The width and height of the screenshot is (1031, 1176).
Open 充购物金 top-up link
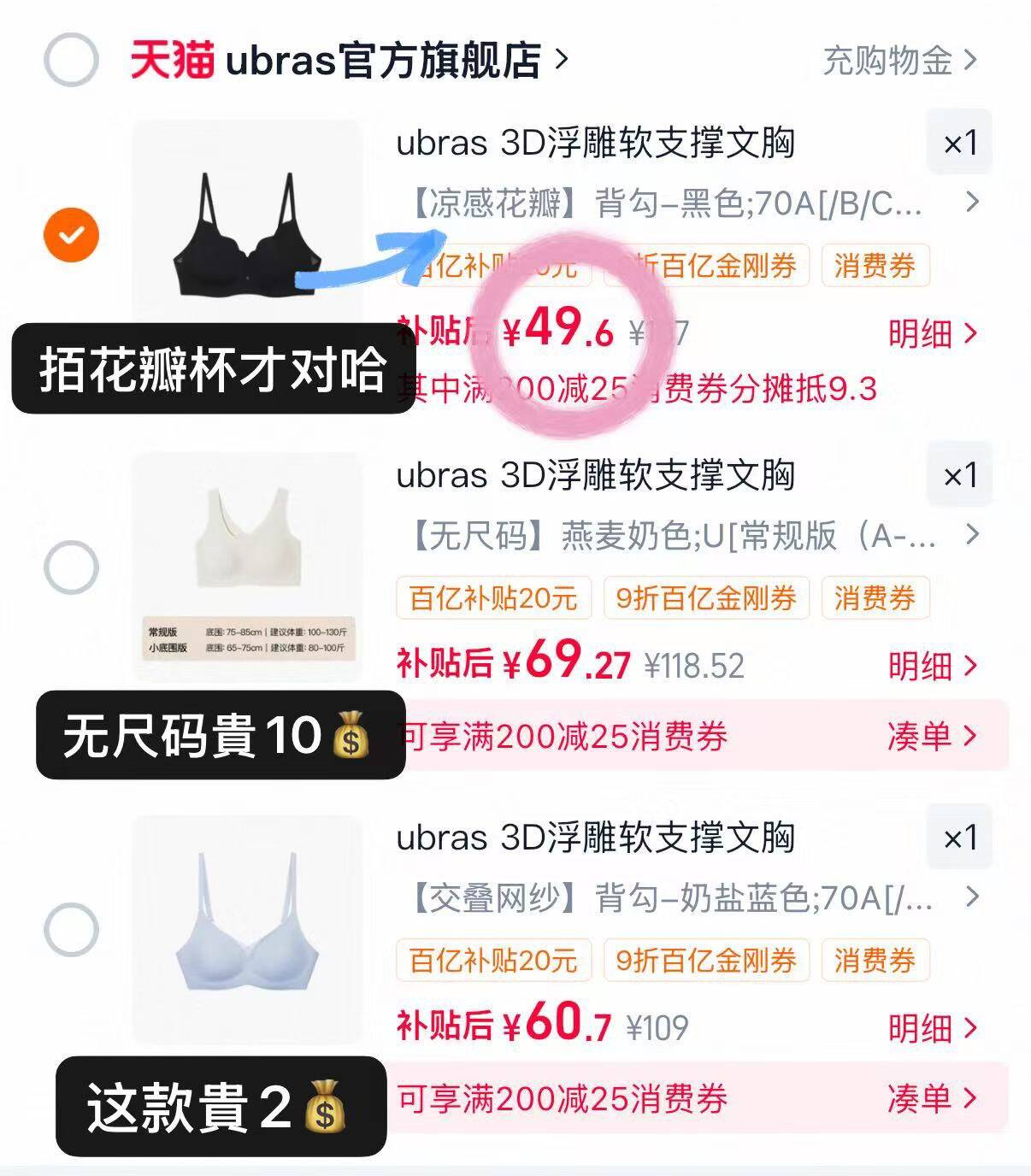[x=900, y=61]
